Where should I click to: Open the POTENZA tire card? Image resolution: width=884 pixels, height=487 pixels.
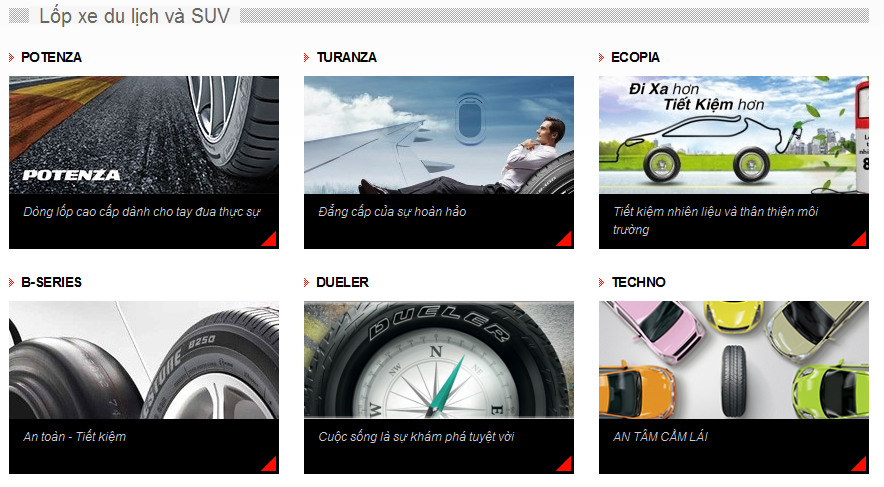pyautogui.click(x=143, y=136)
